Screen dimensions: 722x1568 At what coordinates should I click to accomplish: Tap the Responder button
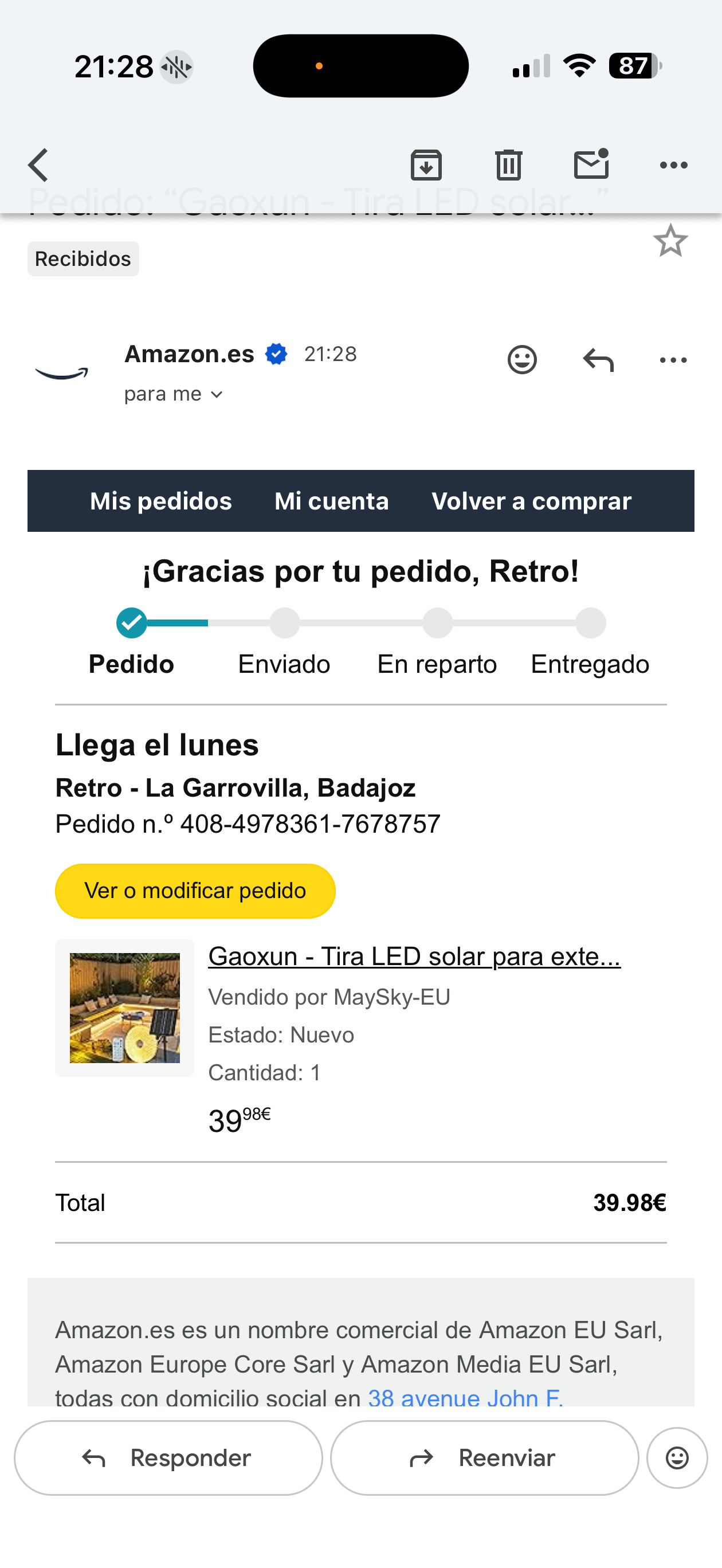tap(168, 1458)
